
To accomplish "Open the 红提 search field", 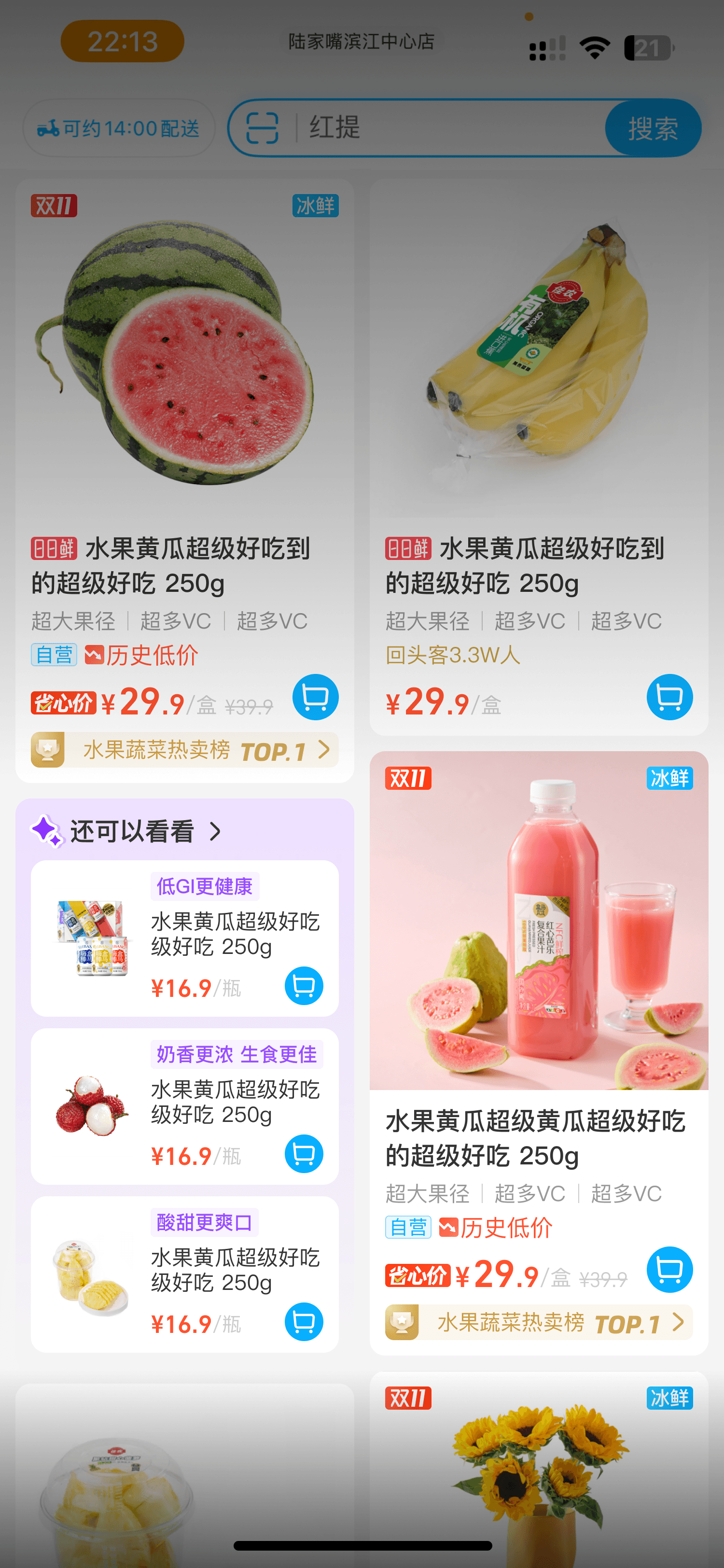I will coord(450,128).
